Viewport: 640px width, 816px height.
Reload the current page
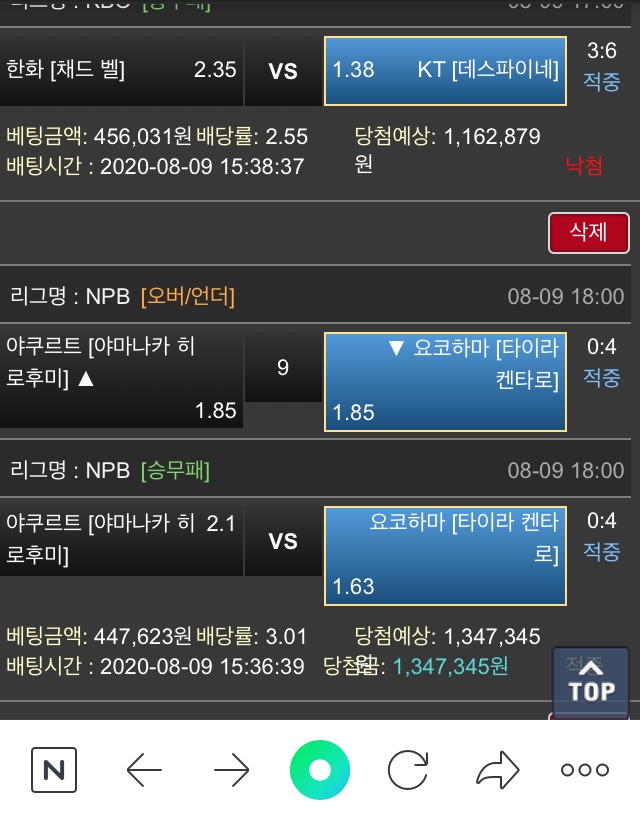[408, 769]
